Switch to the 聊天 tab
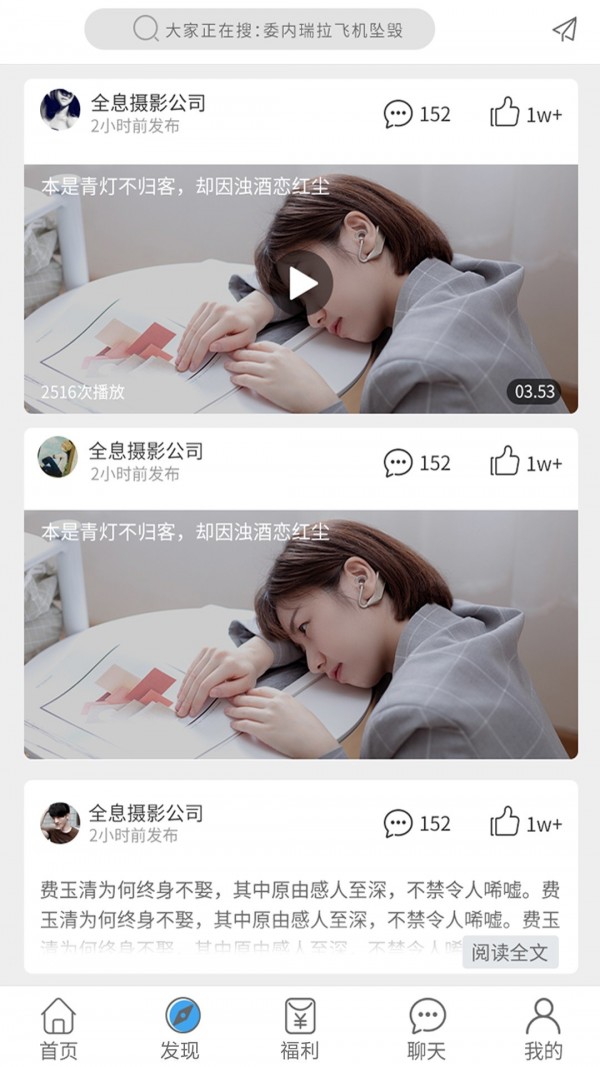This screenshot has height=1067, width=600. 427,1028
